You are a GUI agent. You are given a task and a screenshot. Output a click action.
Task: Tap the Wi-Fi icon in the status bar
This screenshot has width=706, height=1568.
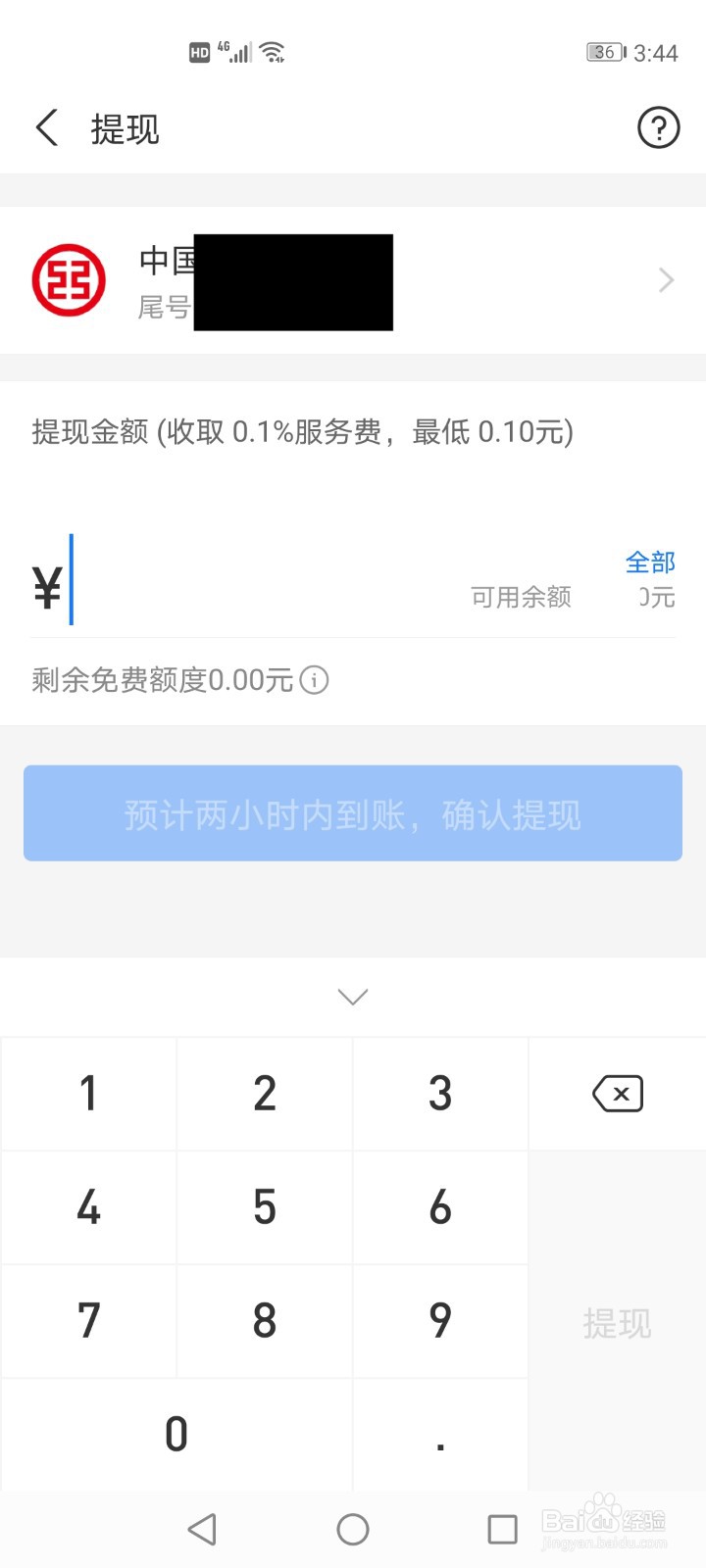tap(272, 51)
